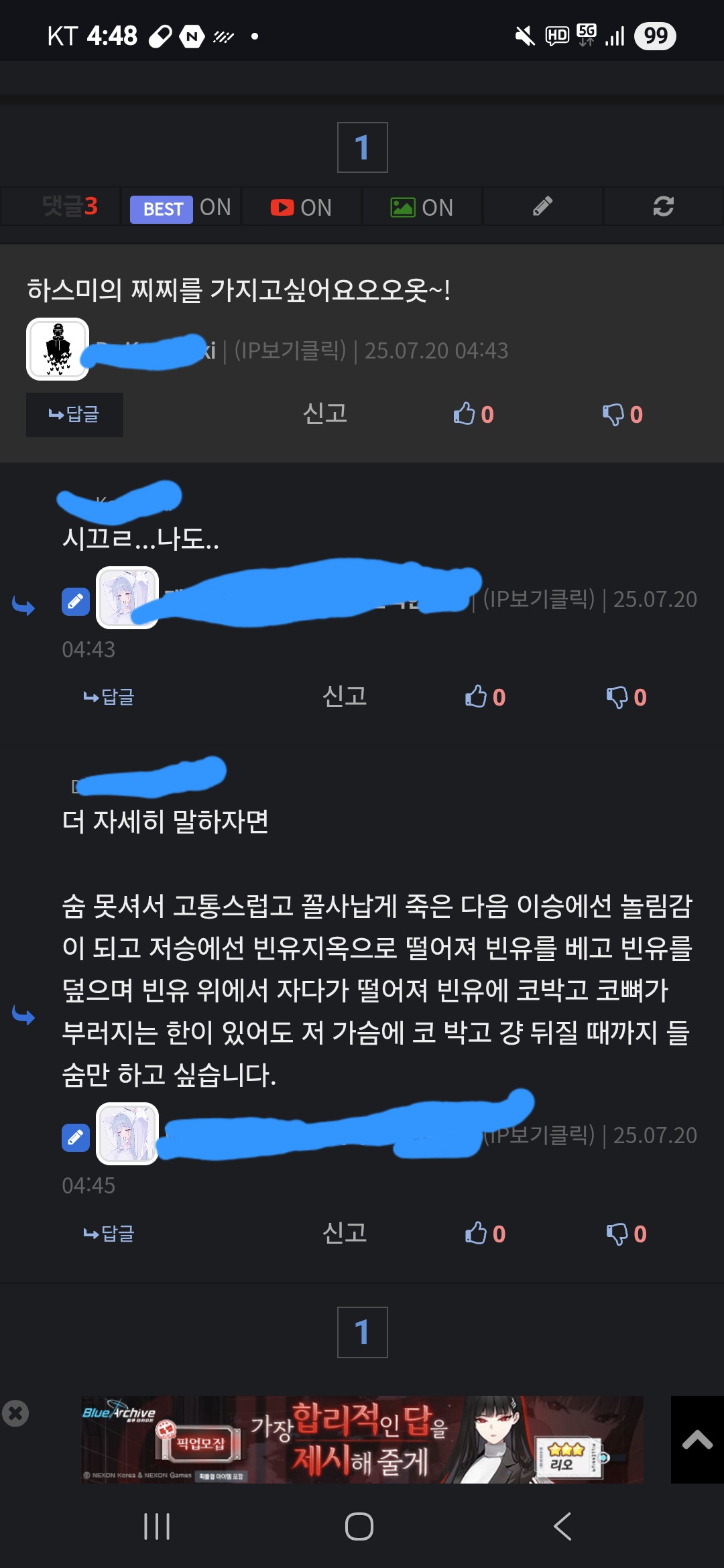Image resolution: width=724 pixels, height=1568 pixels.
Task: Downvote the 하스미의 찌찌를 comment
Action: pyautogui.click(x=622, y=414)
